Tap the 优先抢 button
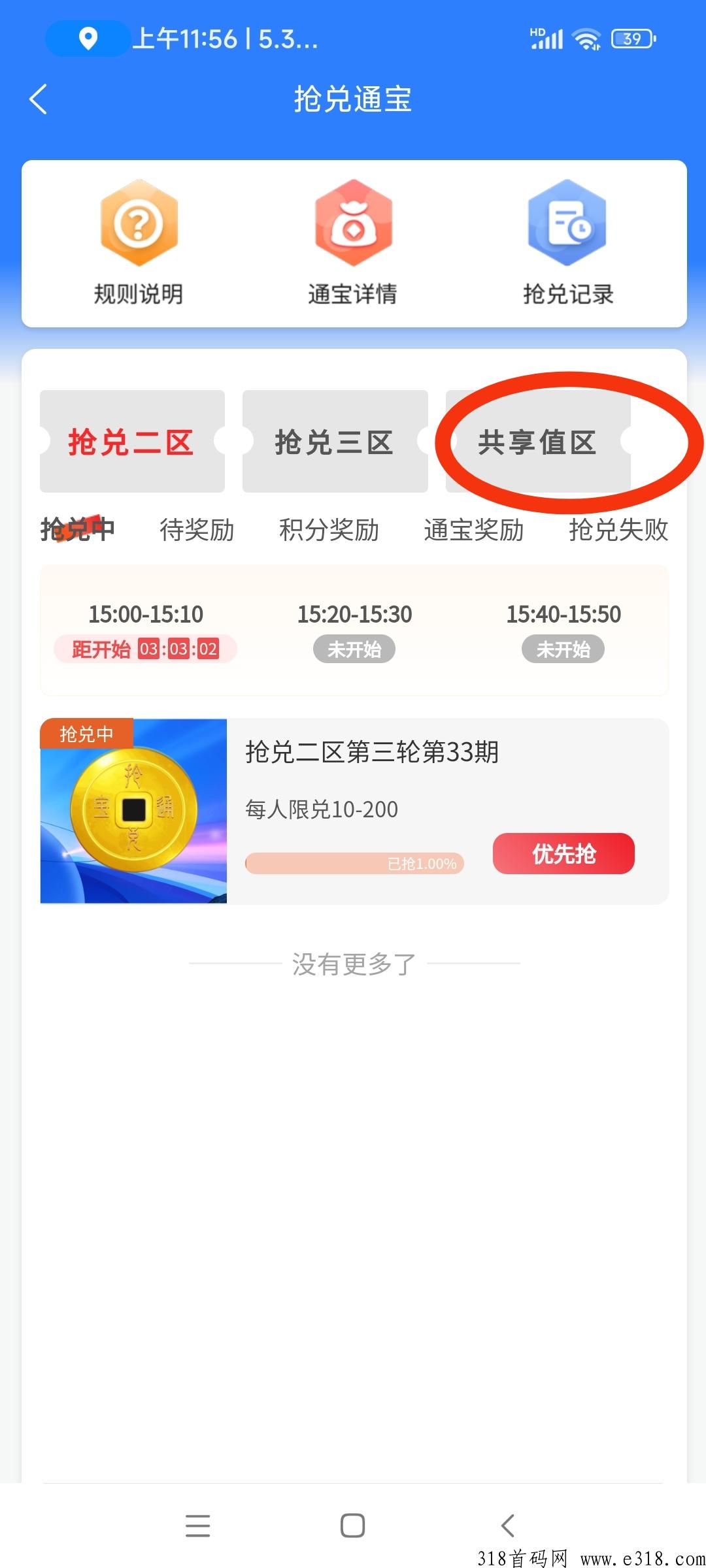 point(563,853)
